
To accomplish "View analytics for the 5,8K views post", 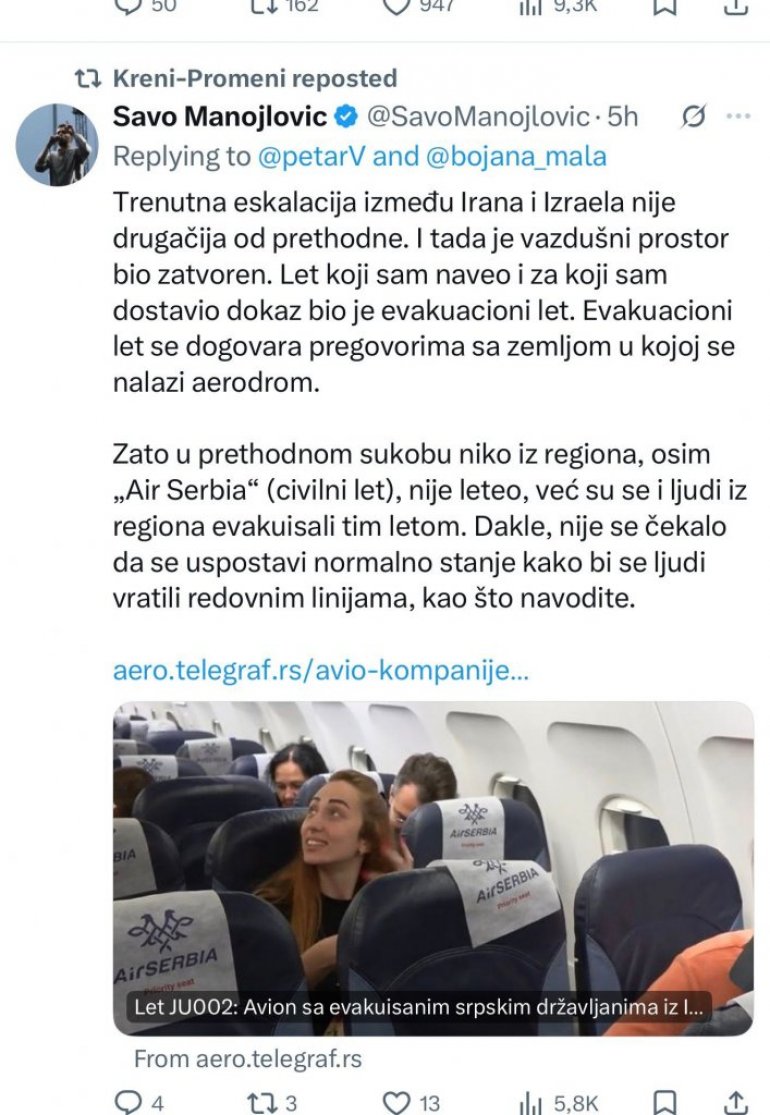I will click(530, 1103).
